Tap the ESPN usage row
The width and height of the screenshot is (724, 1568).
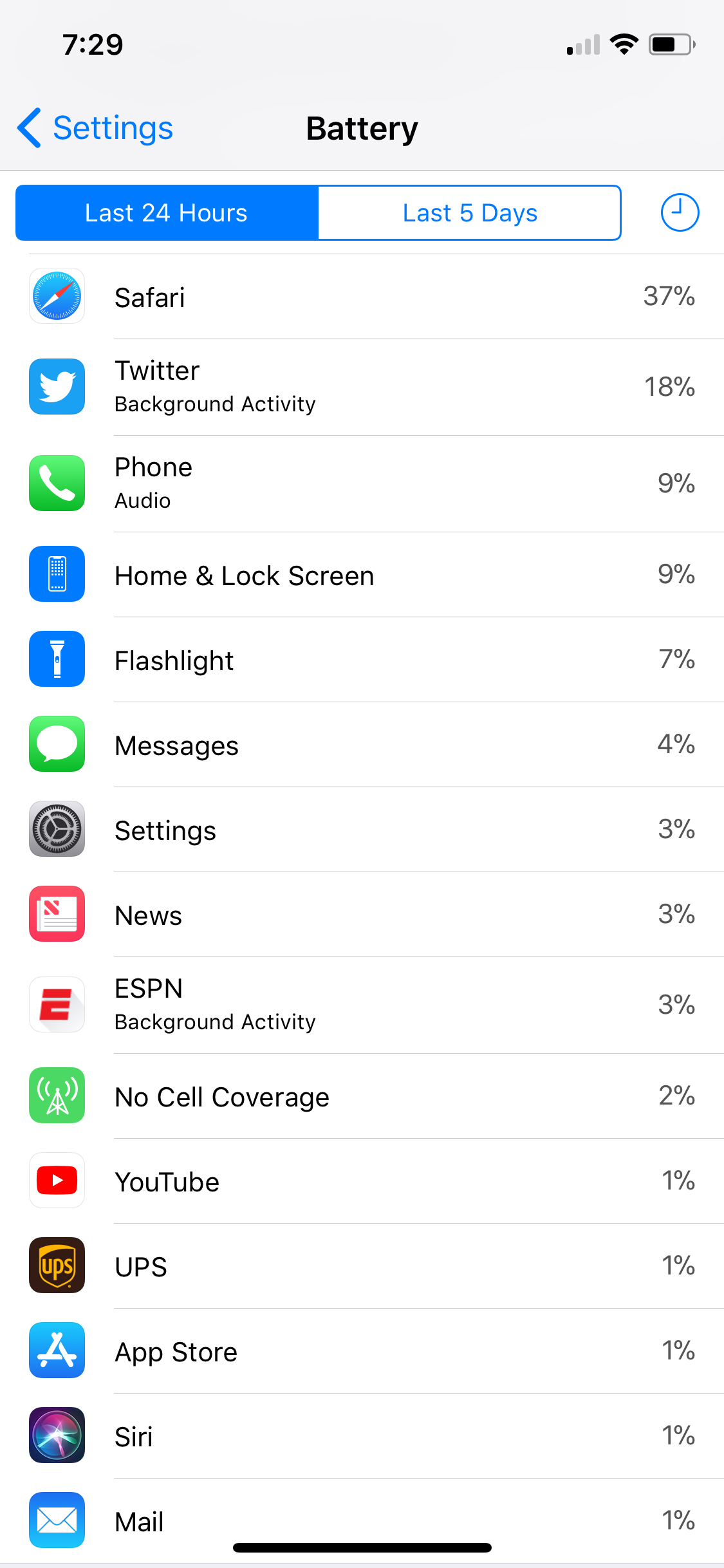[362, 1005]
